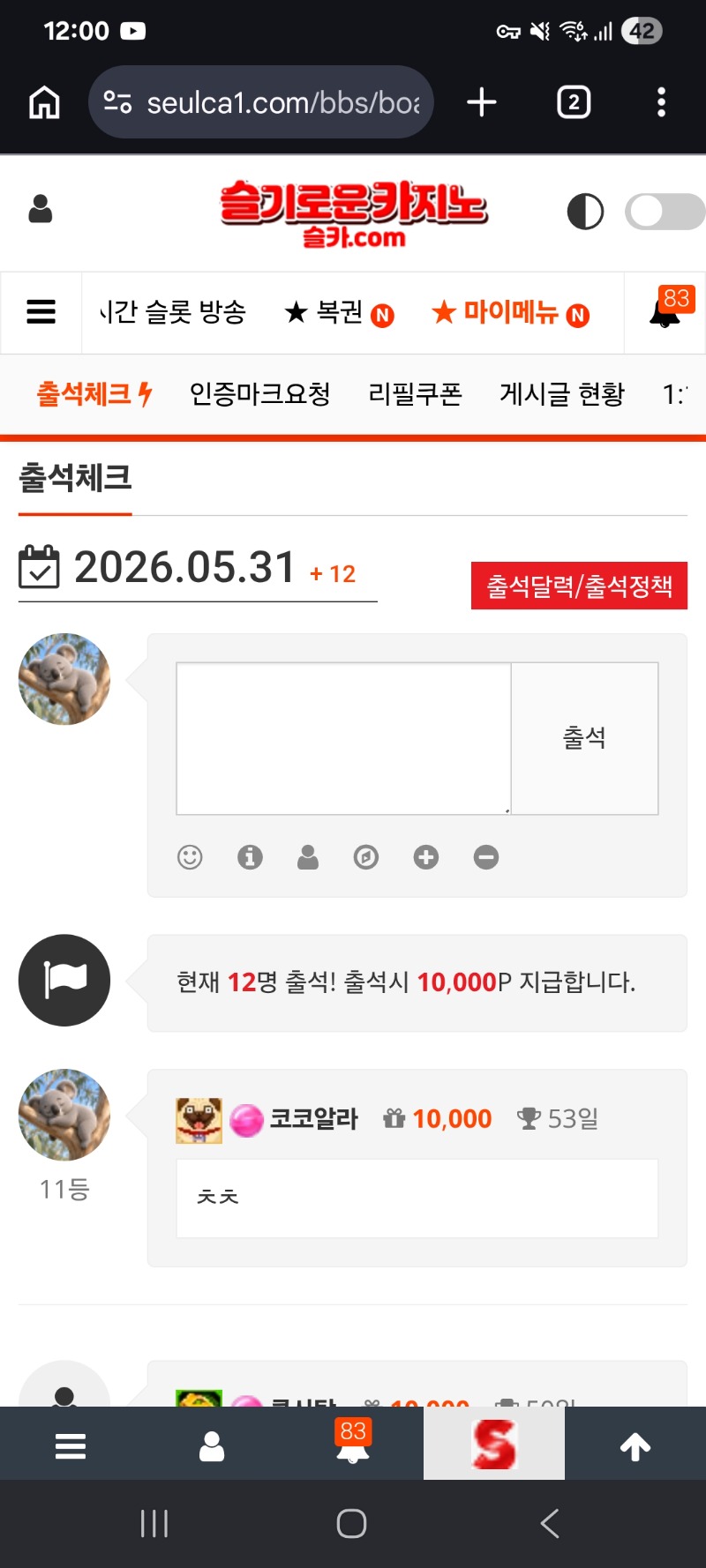Open the browser home page
Screen dimensions: 706x1568
coord(44,102)
